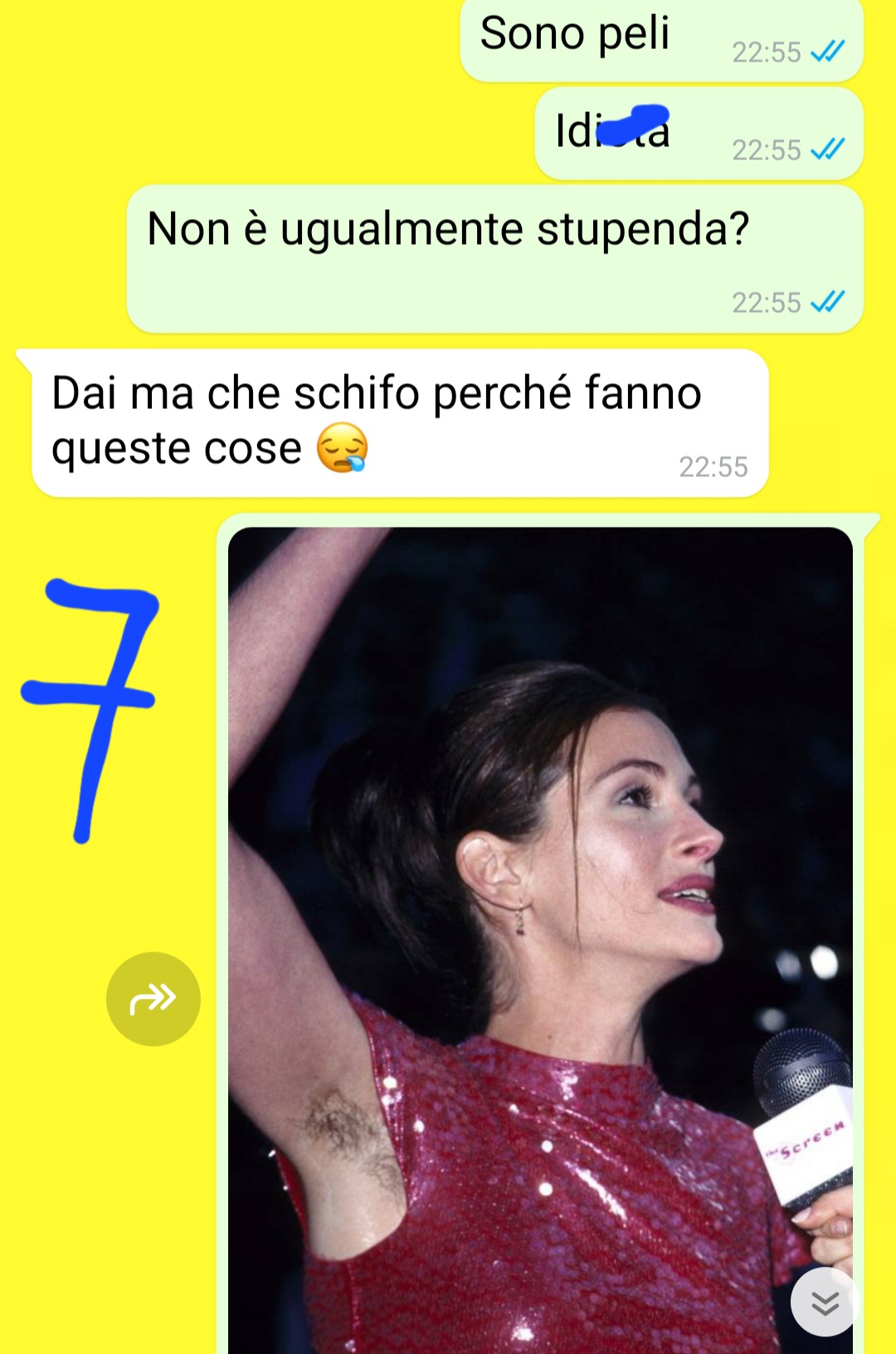Forward the photo message

pos(153,999)
